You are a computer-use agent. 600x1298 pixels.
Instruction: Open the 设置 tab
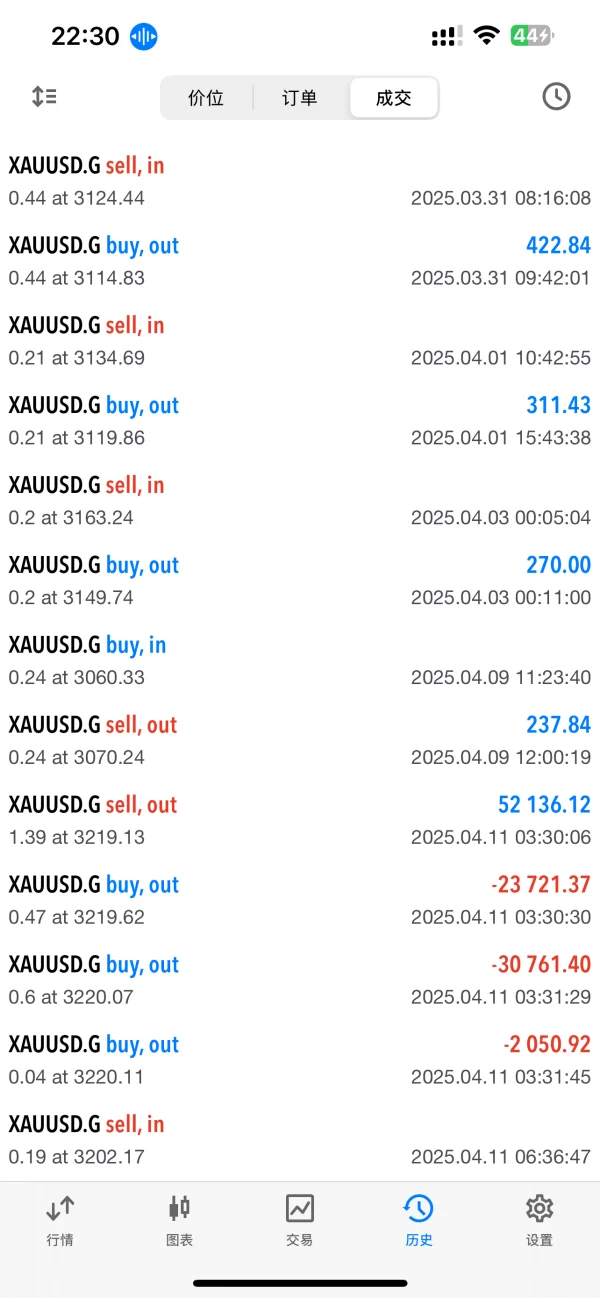pyautogui.click(x=539, y=1220)
